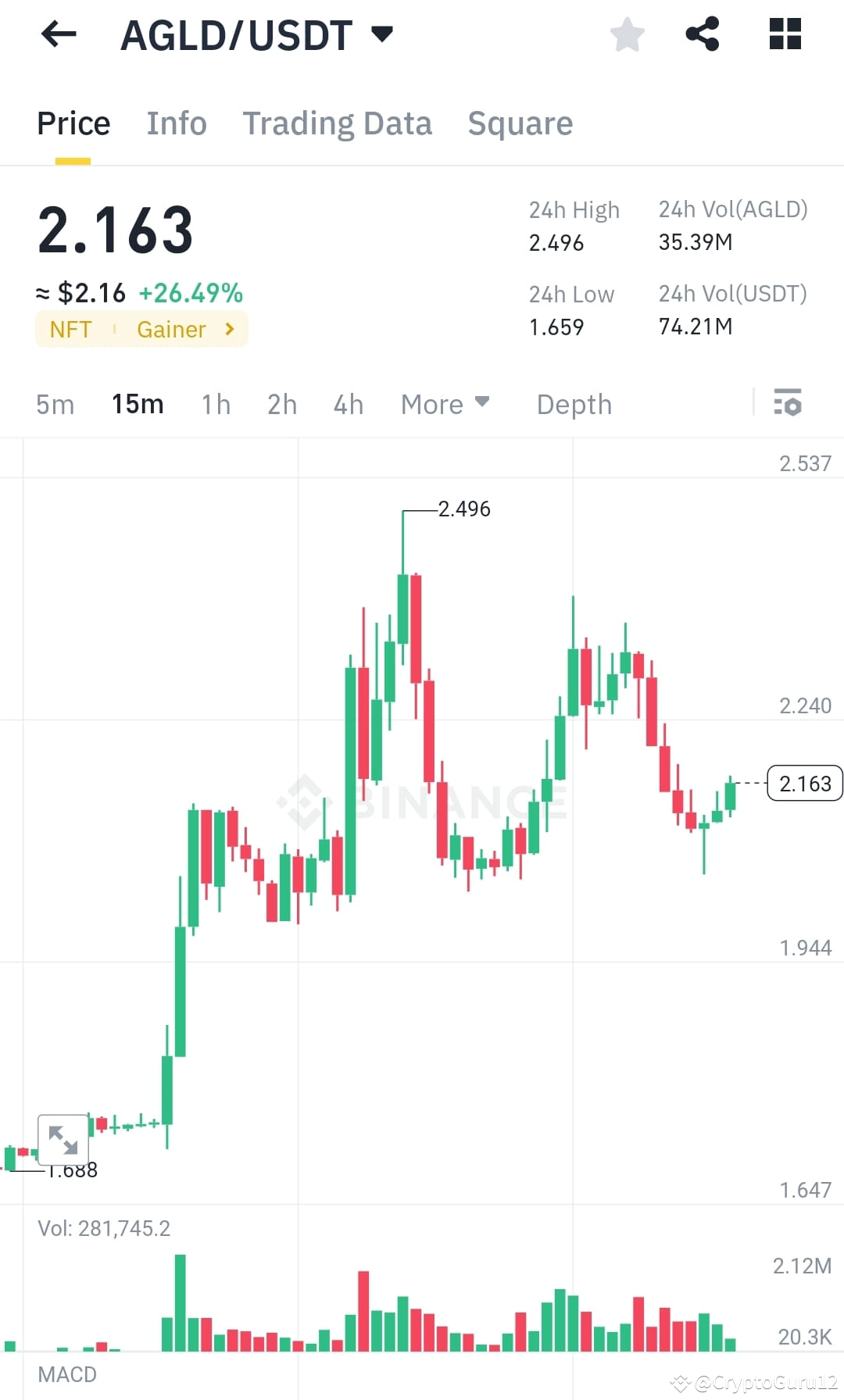This screenshot has height=1400, width=844.
Task: Enable the 4h chart interval
Action: 349,404
